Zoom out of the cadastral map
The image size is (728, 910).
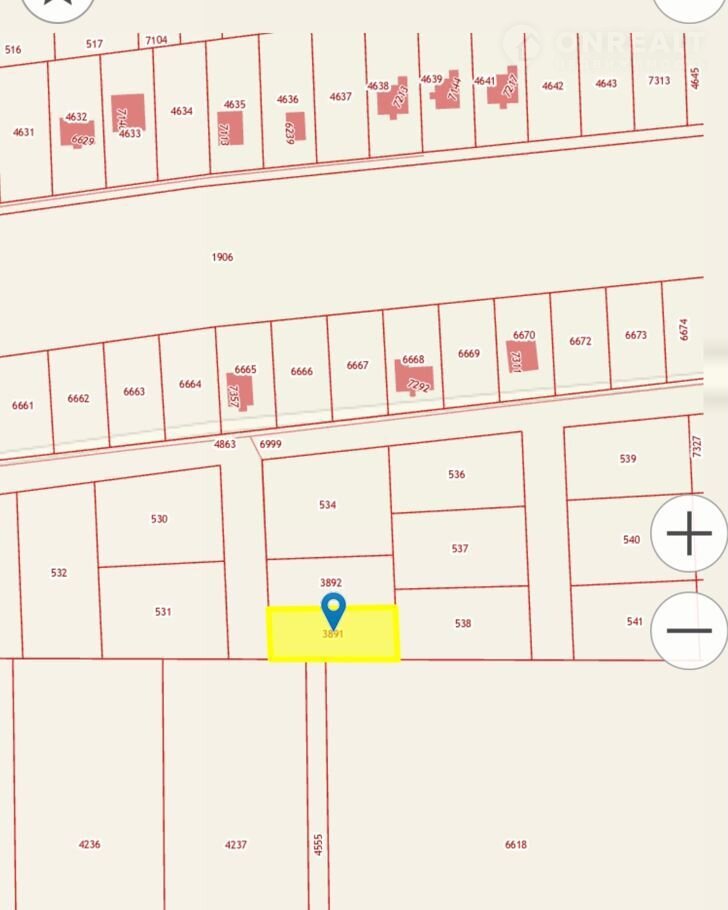click(x=688, y=631)
